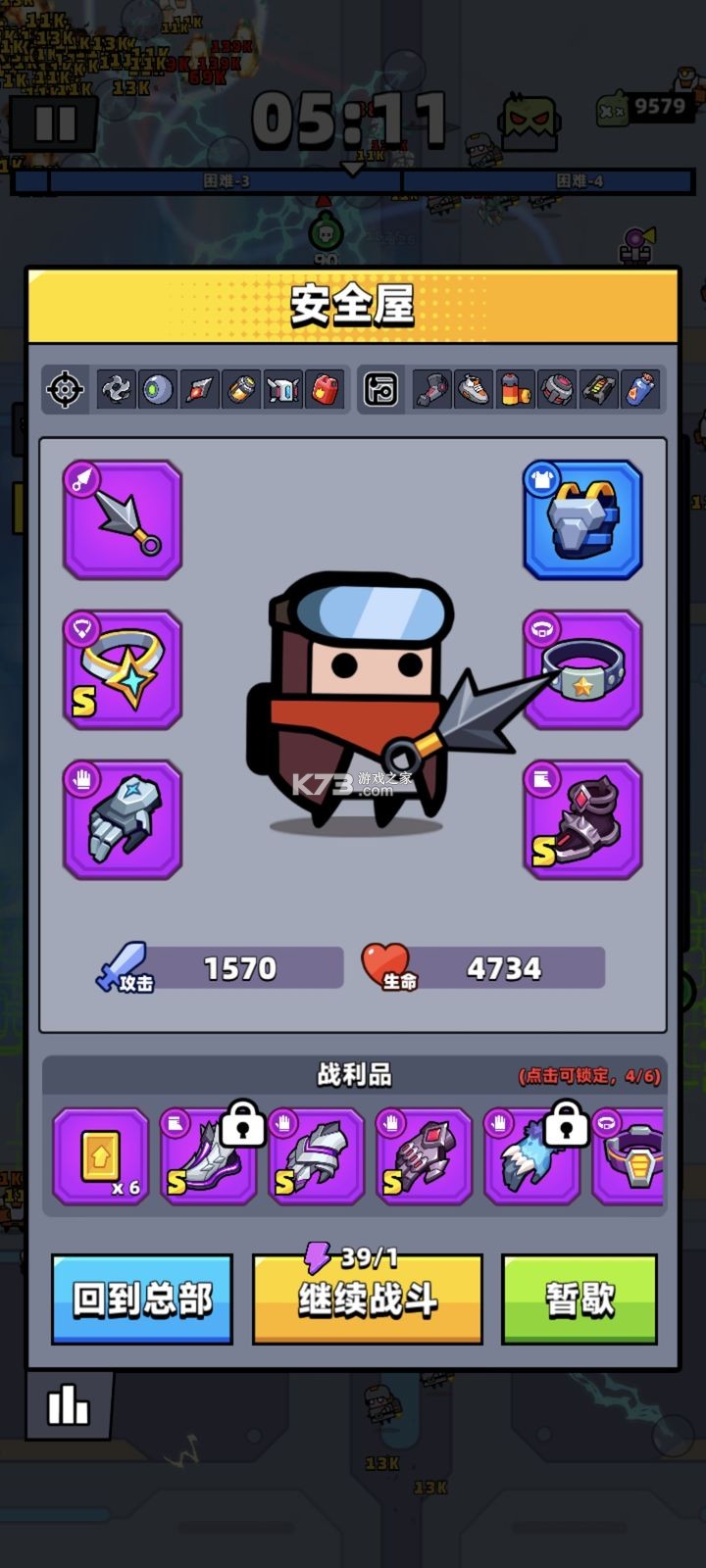This screenshot has width=706, height=1568.
Task: Select the equipped star belt slot
Action: point(582,669)
